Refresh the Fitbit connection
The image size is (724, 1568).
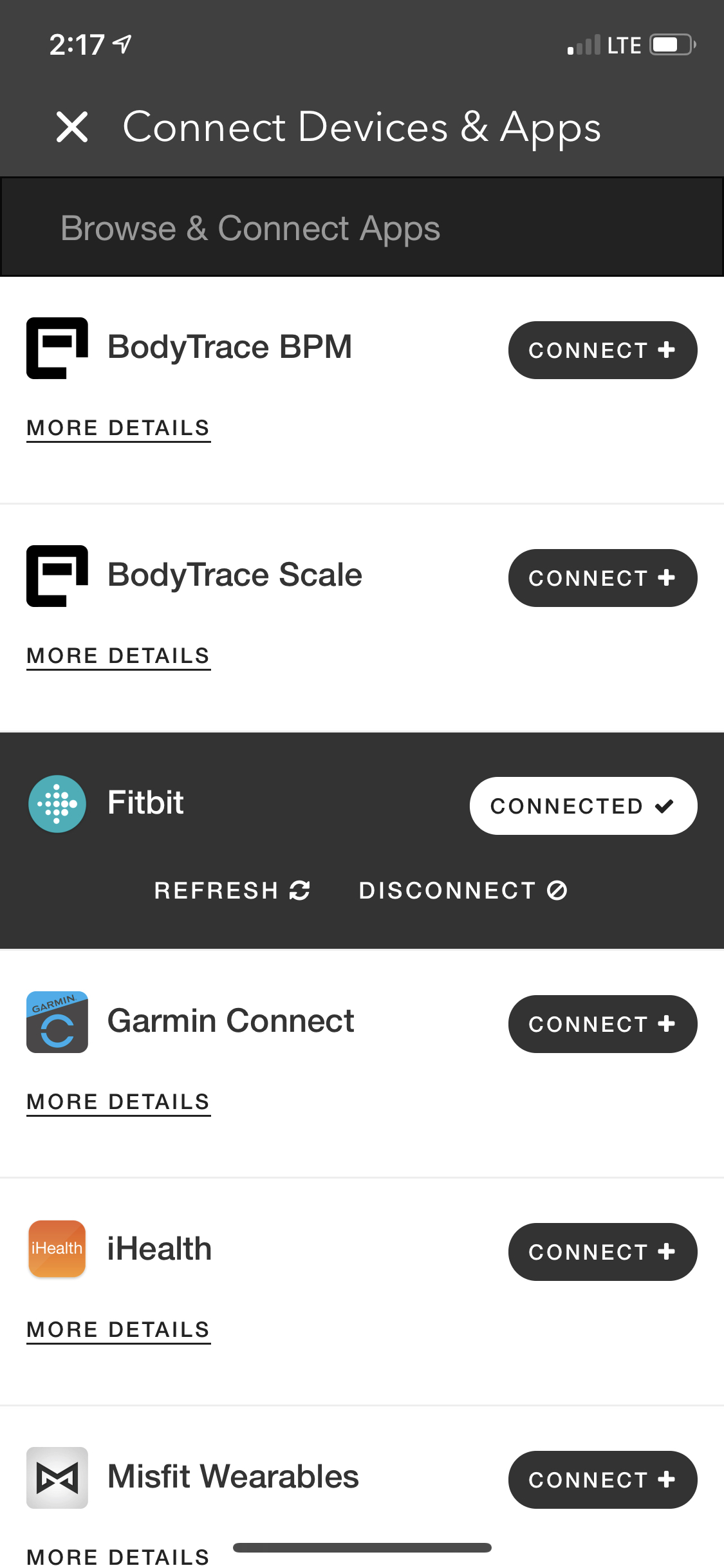click(232, 891)
